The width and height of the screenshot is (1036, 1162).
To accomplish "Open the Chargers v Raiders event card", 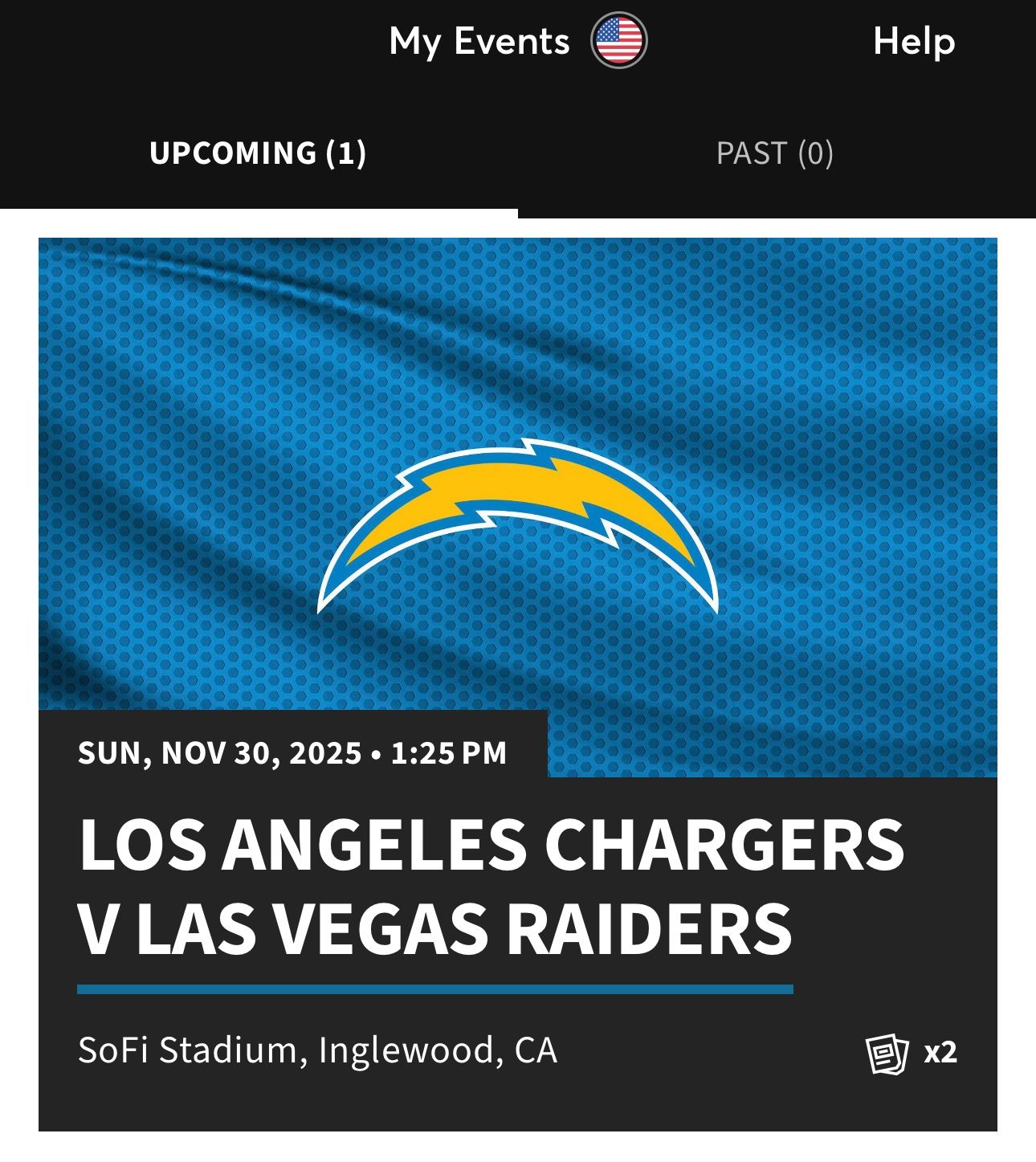I will coord(518,683).
